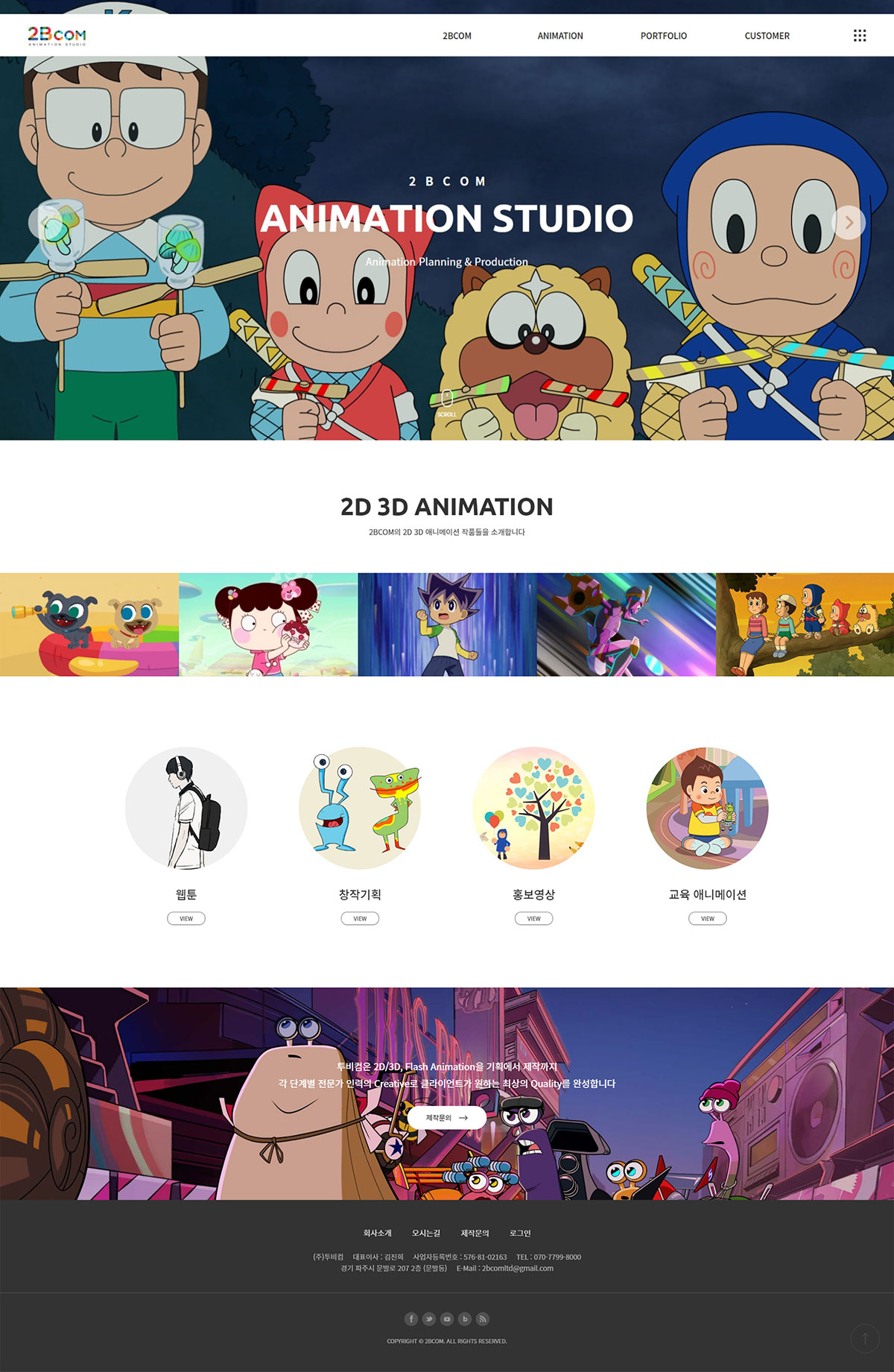Open the CUSTOMER menu item
The width and height of the screenshot is (894, 1372).
coord(767,36)
